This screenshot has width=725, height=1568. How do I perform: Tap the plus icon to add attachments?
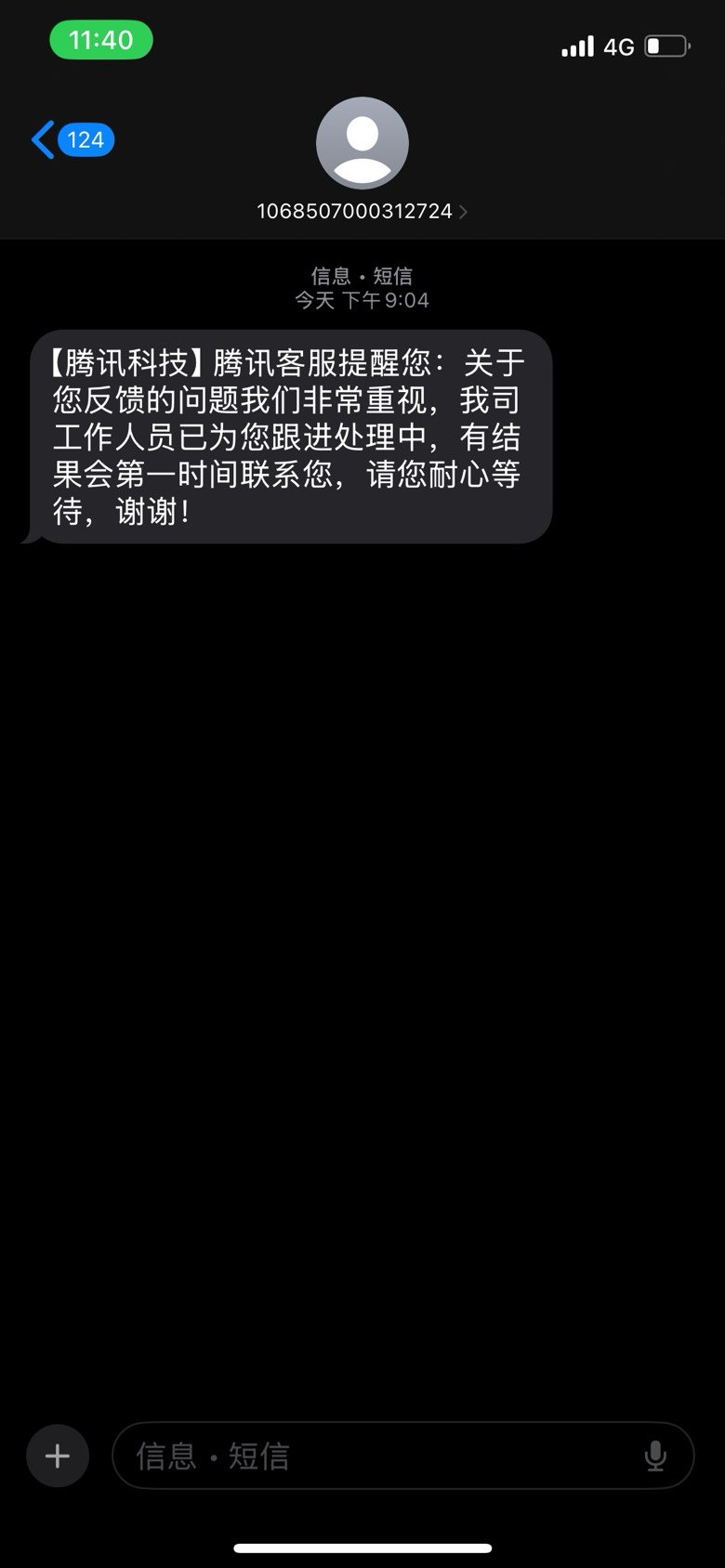tap(58, 1456)
